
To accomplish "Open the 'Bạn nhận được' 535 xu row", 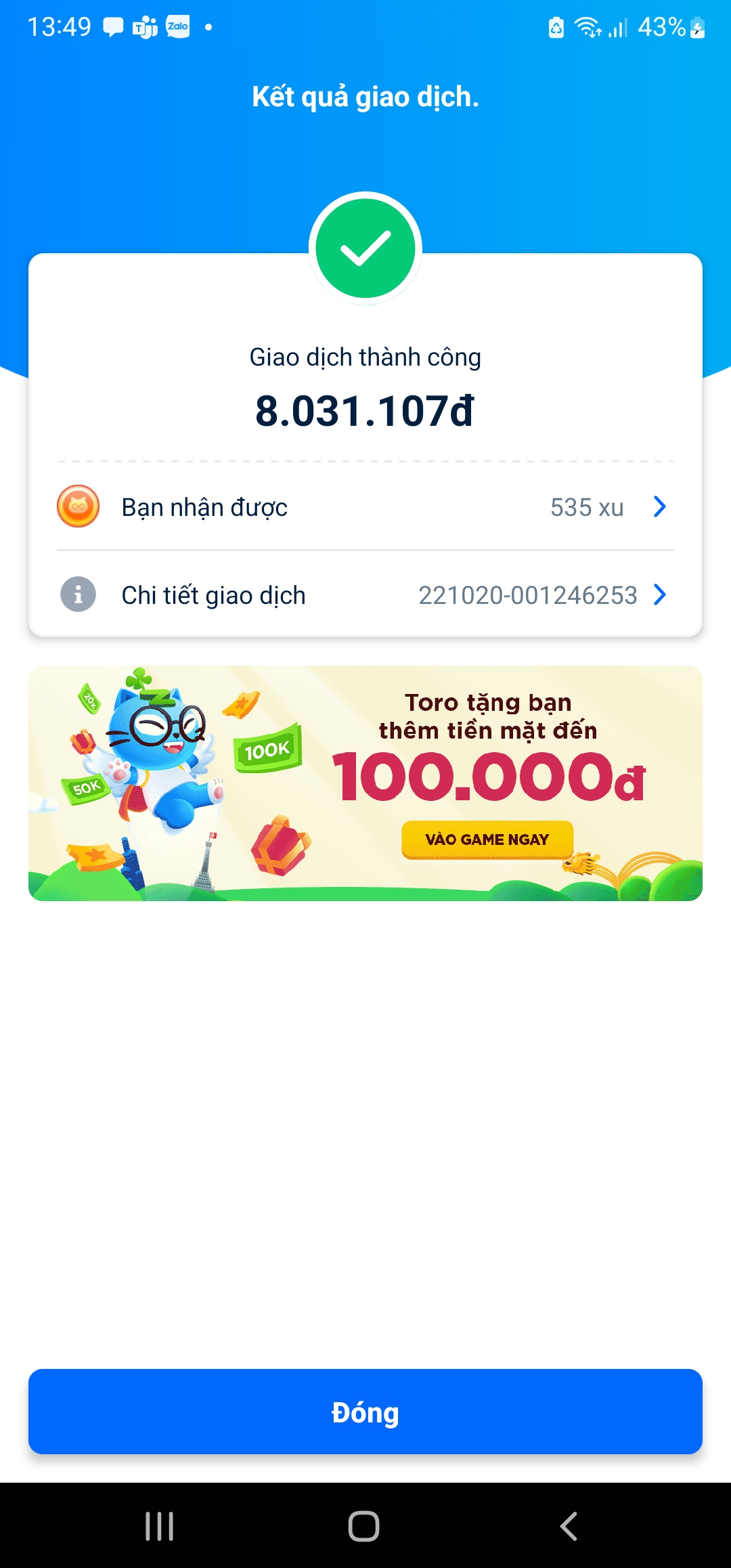I will tap(364, 507).
